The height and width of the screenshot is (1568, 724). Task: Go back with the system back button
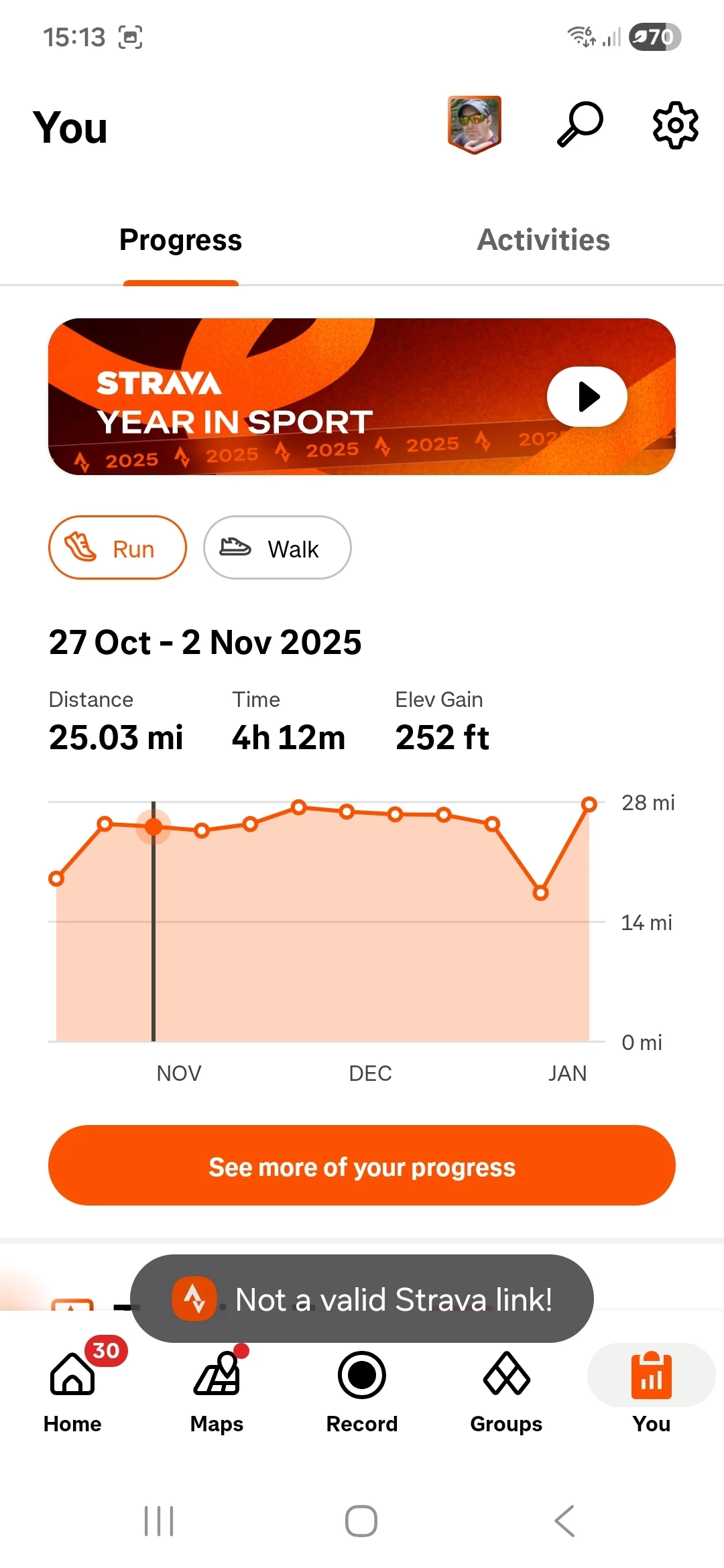point(564,1520)
